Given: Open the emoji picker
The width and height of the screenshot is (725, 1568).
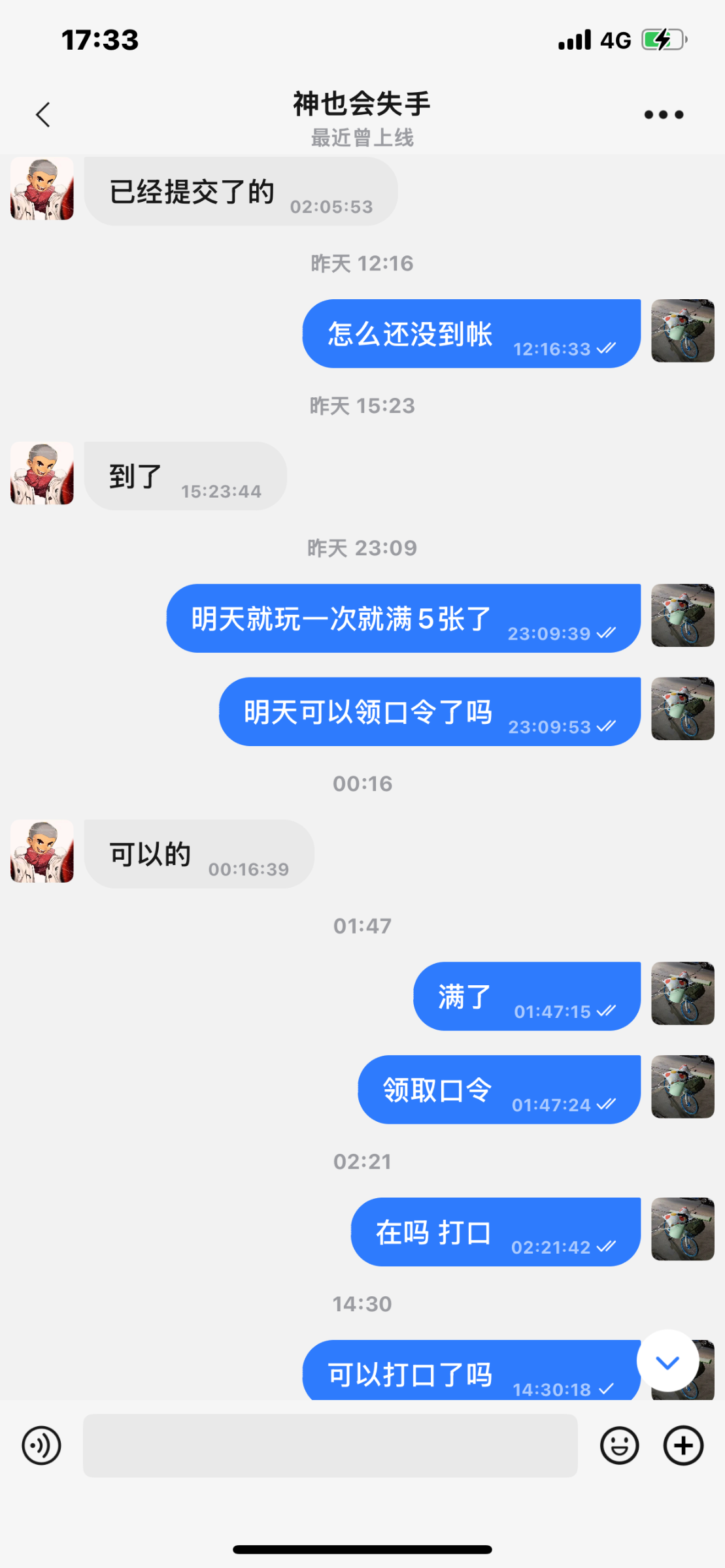Looking at the screenshot, I should point(618,1445).
